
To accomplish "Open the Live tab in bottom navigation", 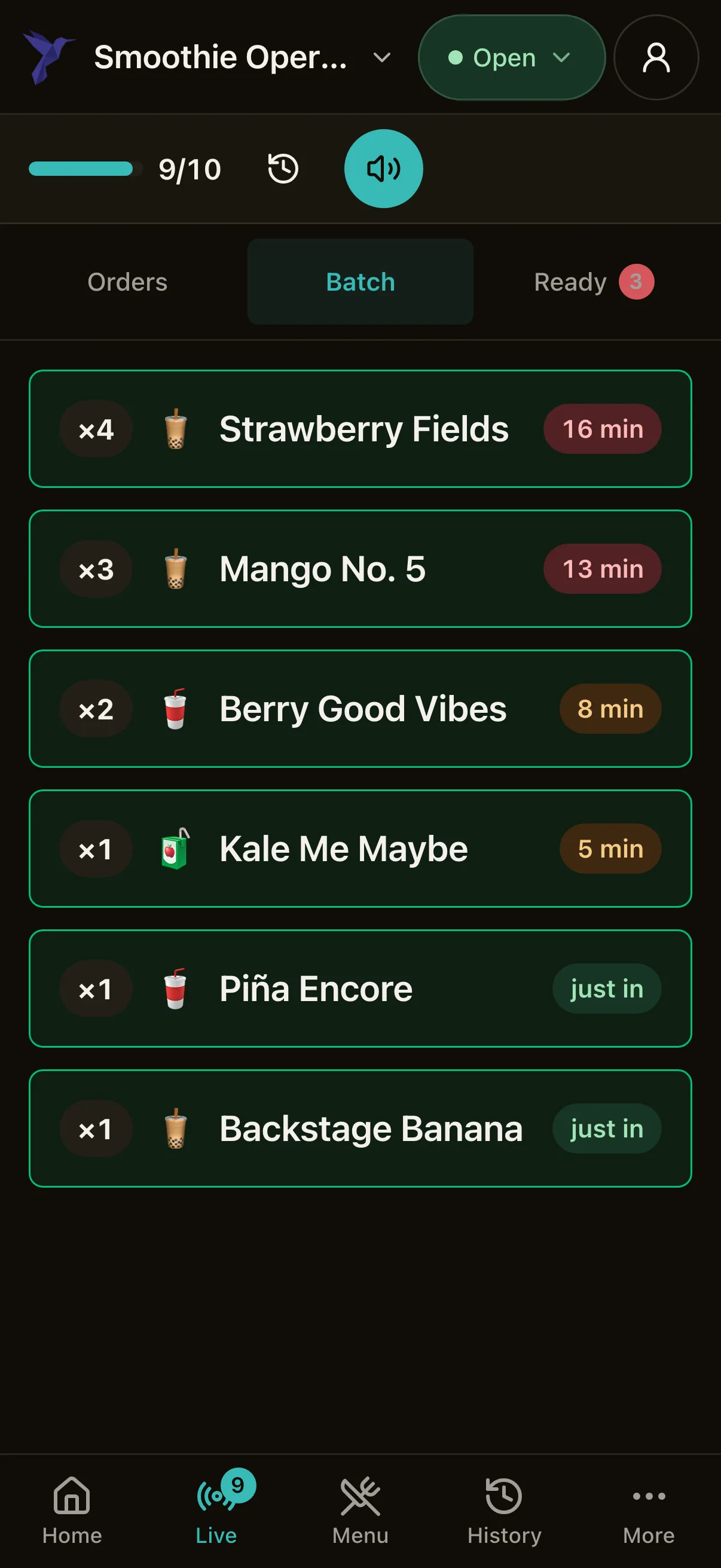I will 216,1511.
